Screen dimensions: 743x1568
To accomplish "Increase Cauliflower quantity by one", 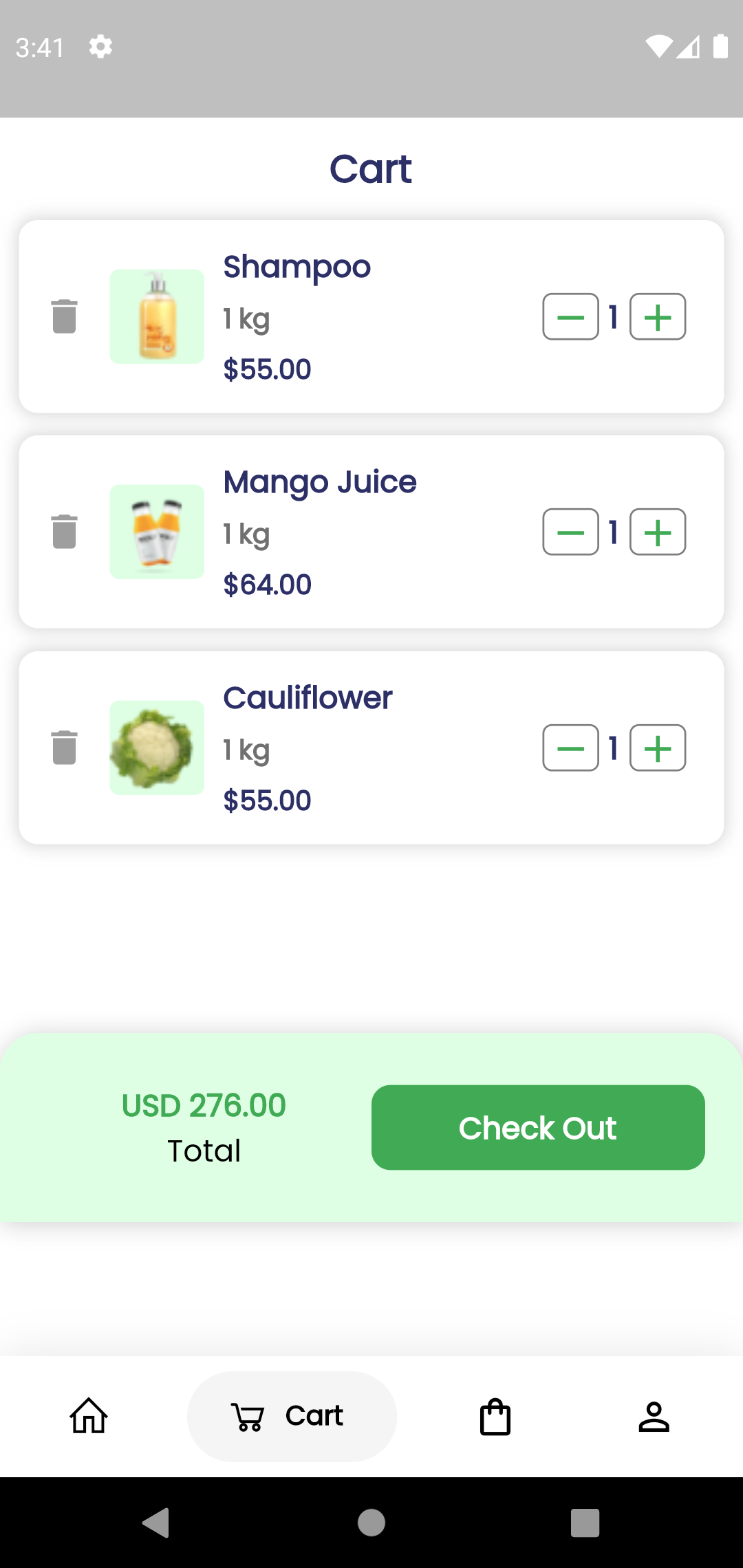I will (x=658, y=748).
